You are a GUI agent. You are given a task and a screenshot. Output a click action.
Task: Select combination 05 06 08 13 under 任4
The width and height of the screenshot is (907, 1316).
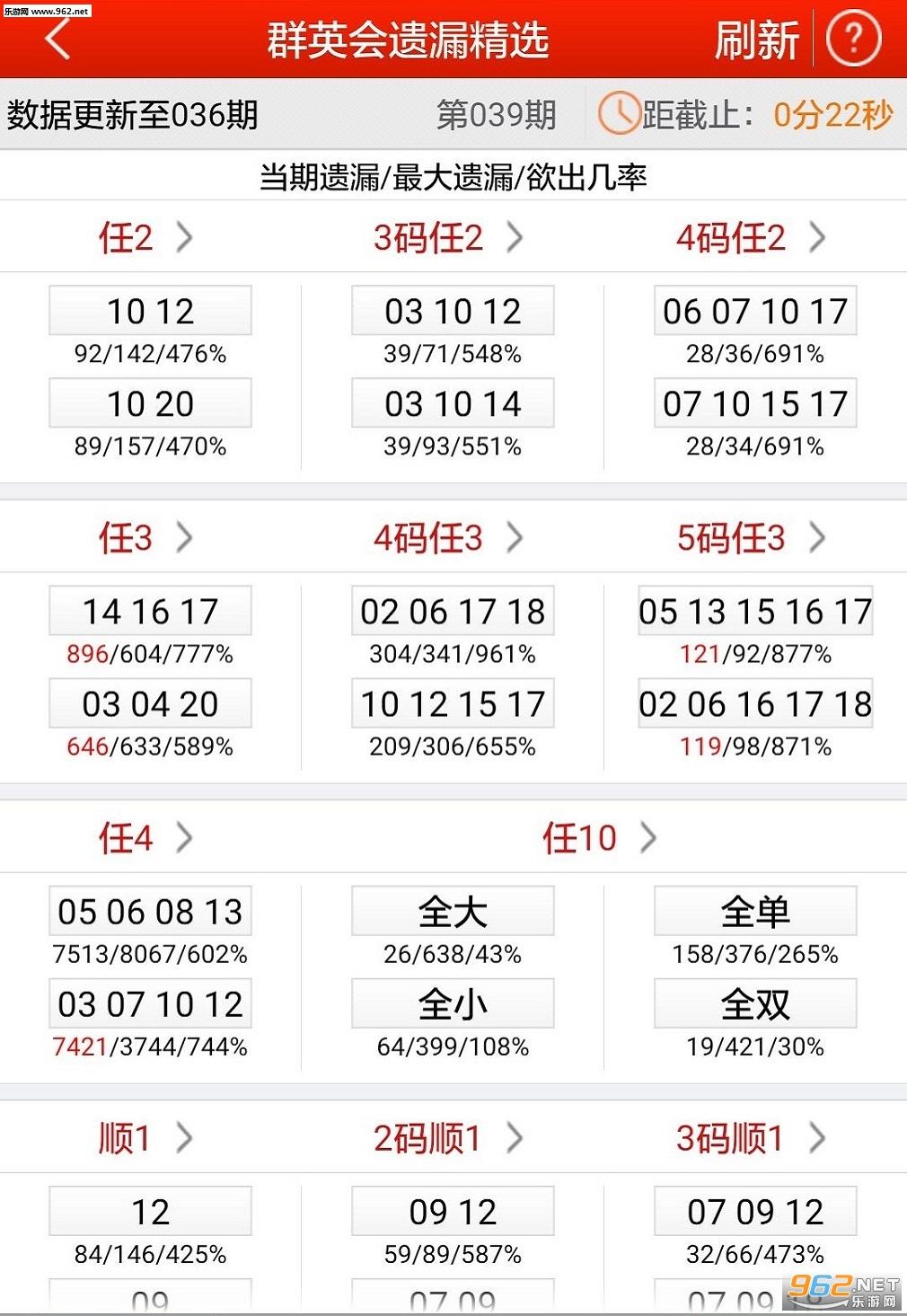point(149,910)
